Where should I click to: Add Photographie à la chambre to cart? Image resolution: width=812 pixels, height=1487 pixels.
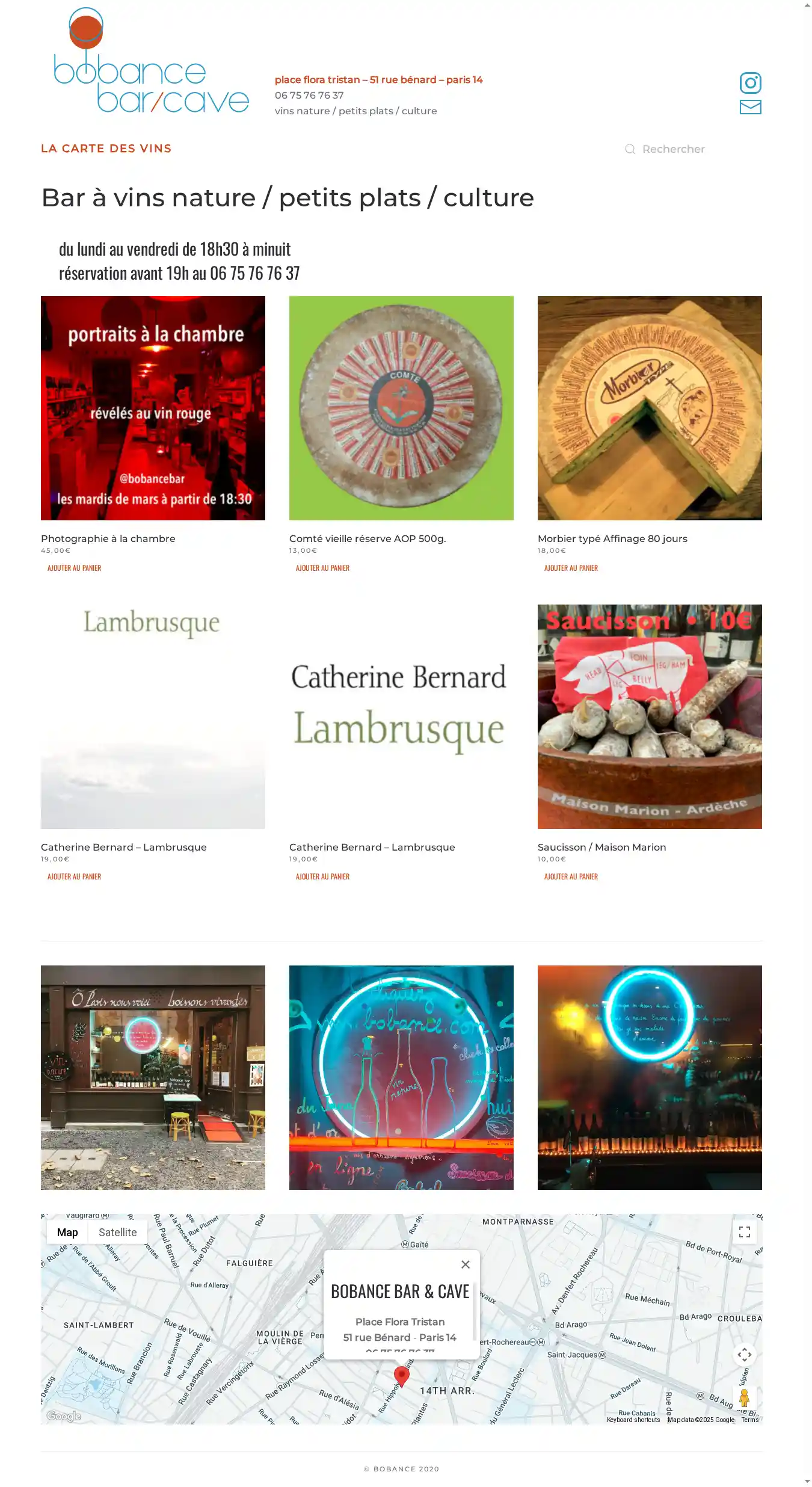74,568
